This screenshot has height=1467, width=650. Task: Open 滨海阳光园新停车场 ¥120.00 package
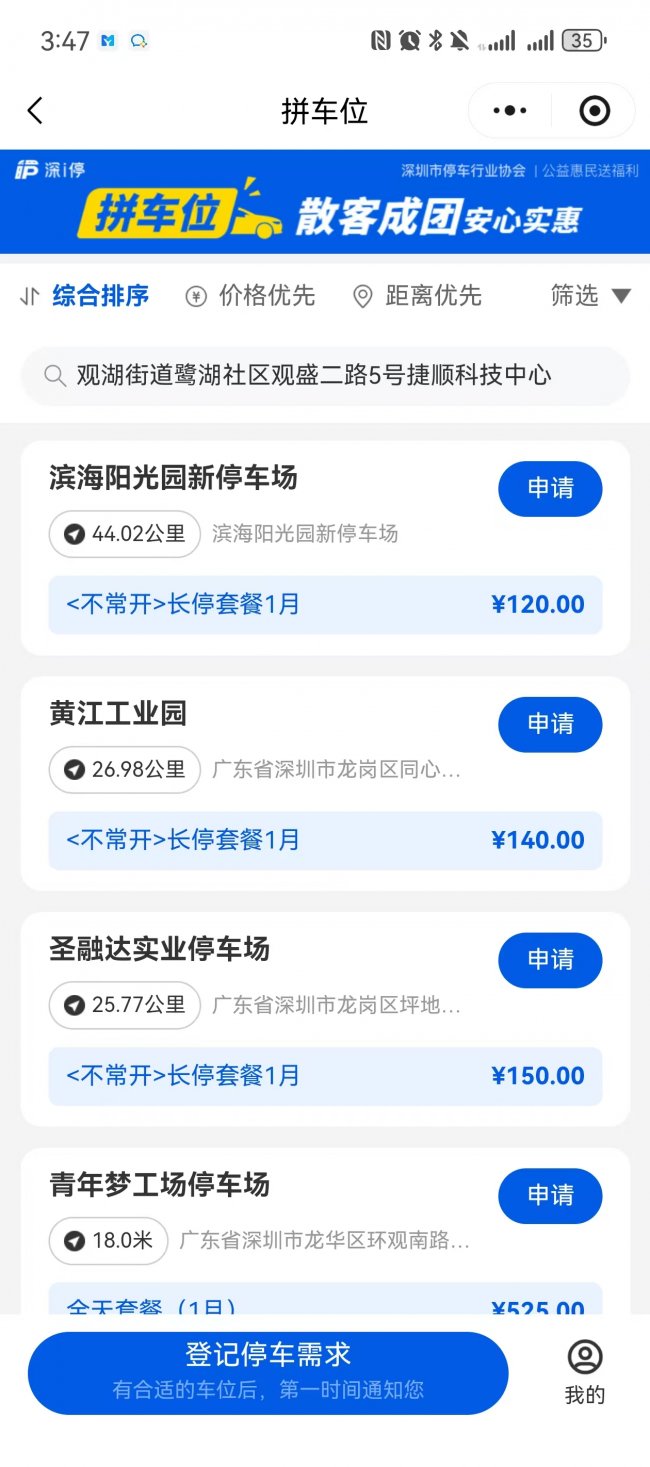tap(325, 605)
